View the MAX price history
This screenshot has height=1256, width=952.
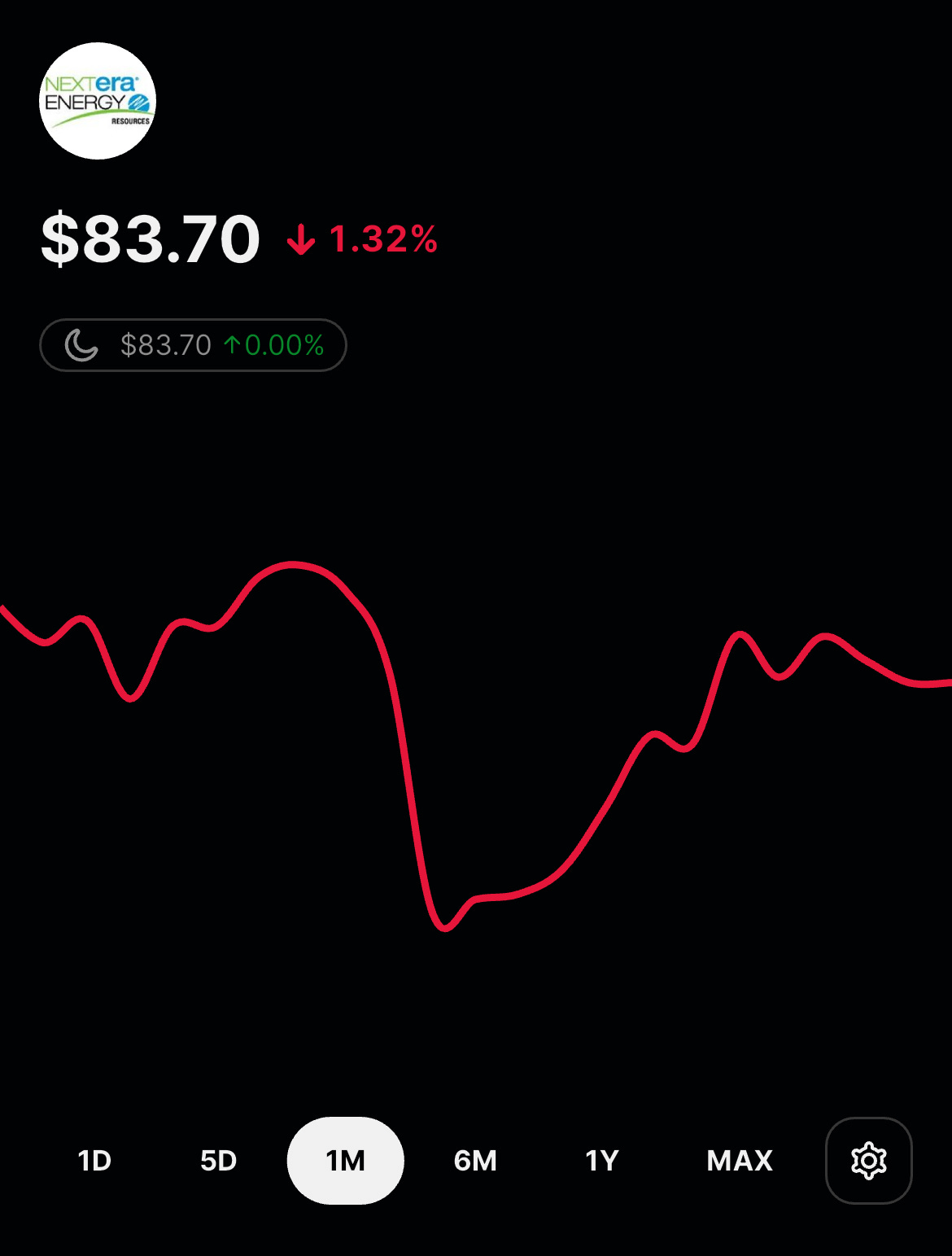click(x=740, y=1160)
